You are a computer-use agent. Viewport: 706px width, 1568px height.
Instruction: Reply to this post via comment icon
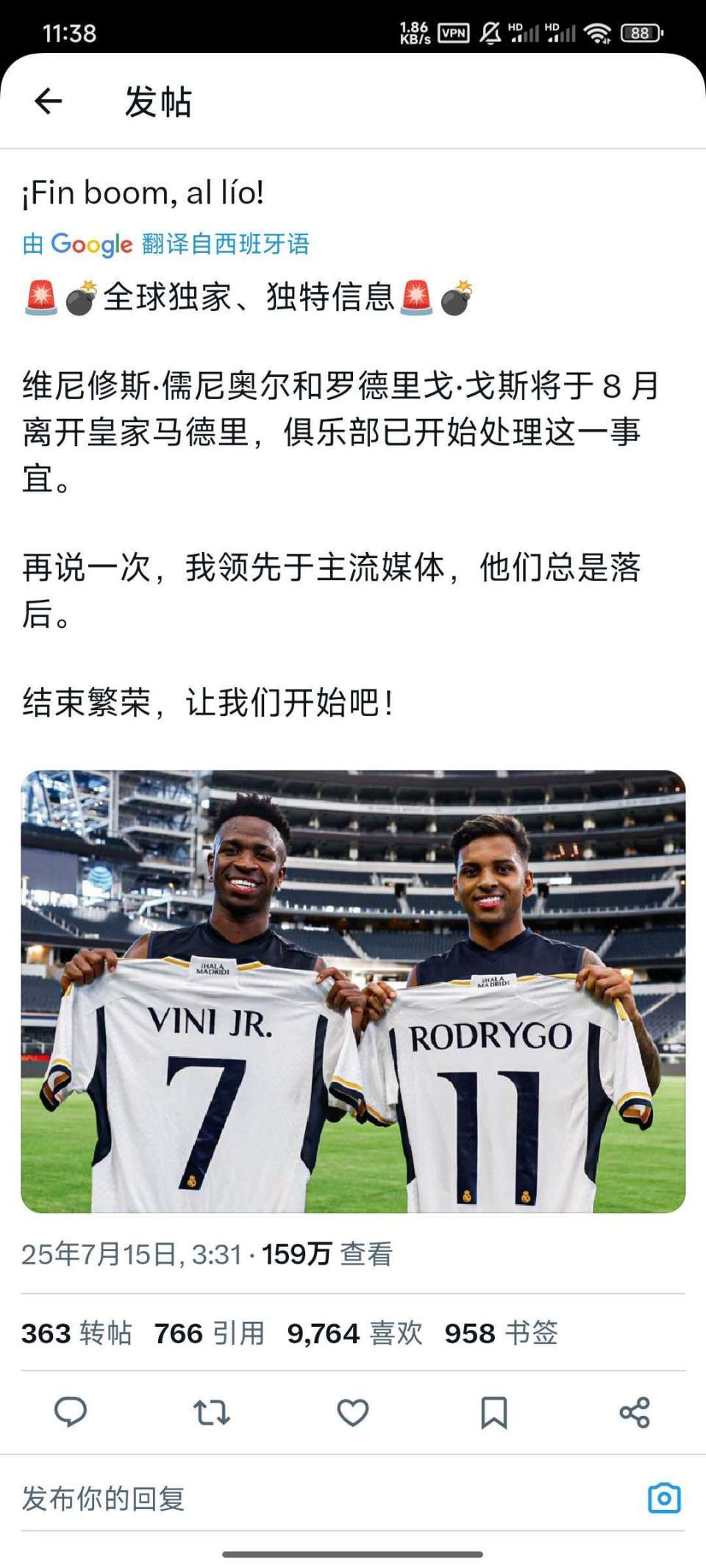71,1412
